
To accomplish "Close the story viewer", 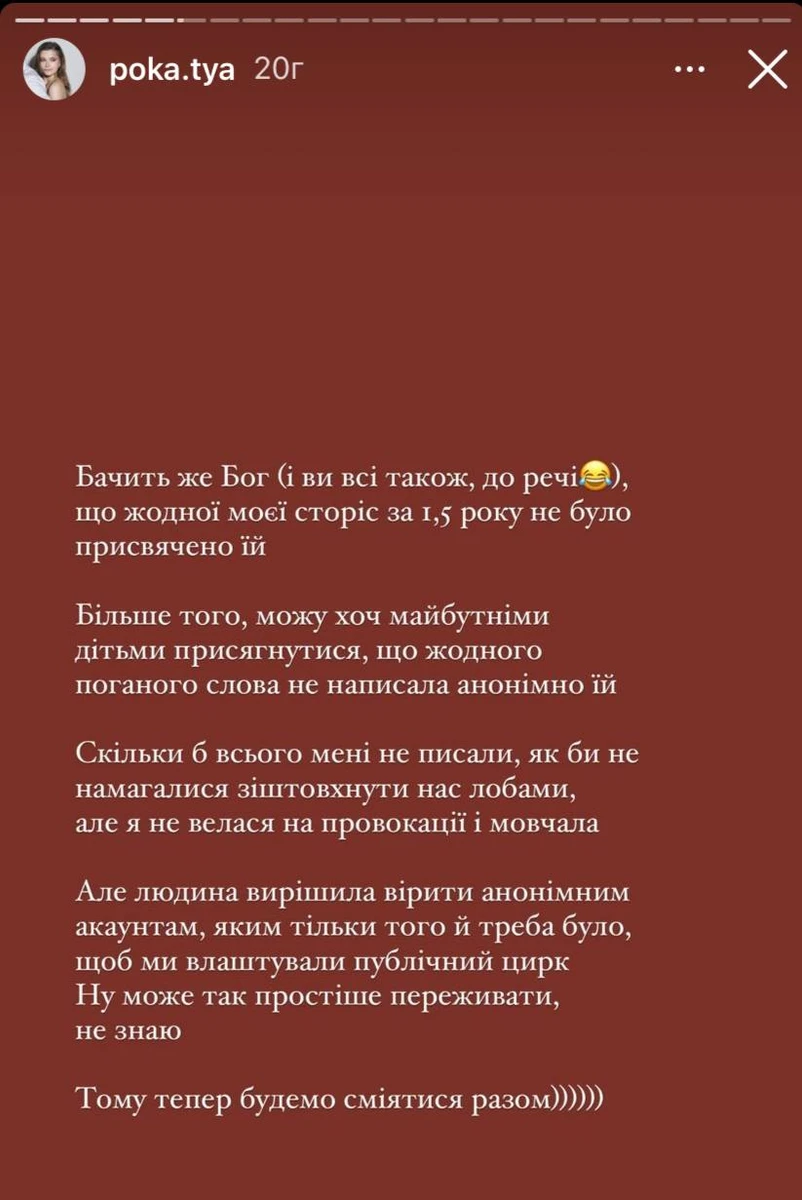I will (767, 70).
